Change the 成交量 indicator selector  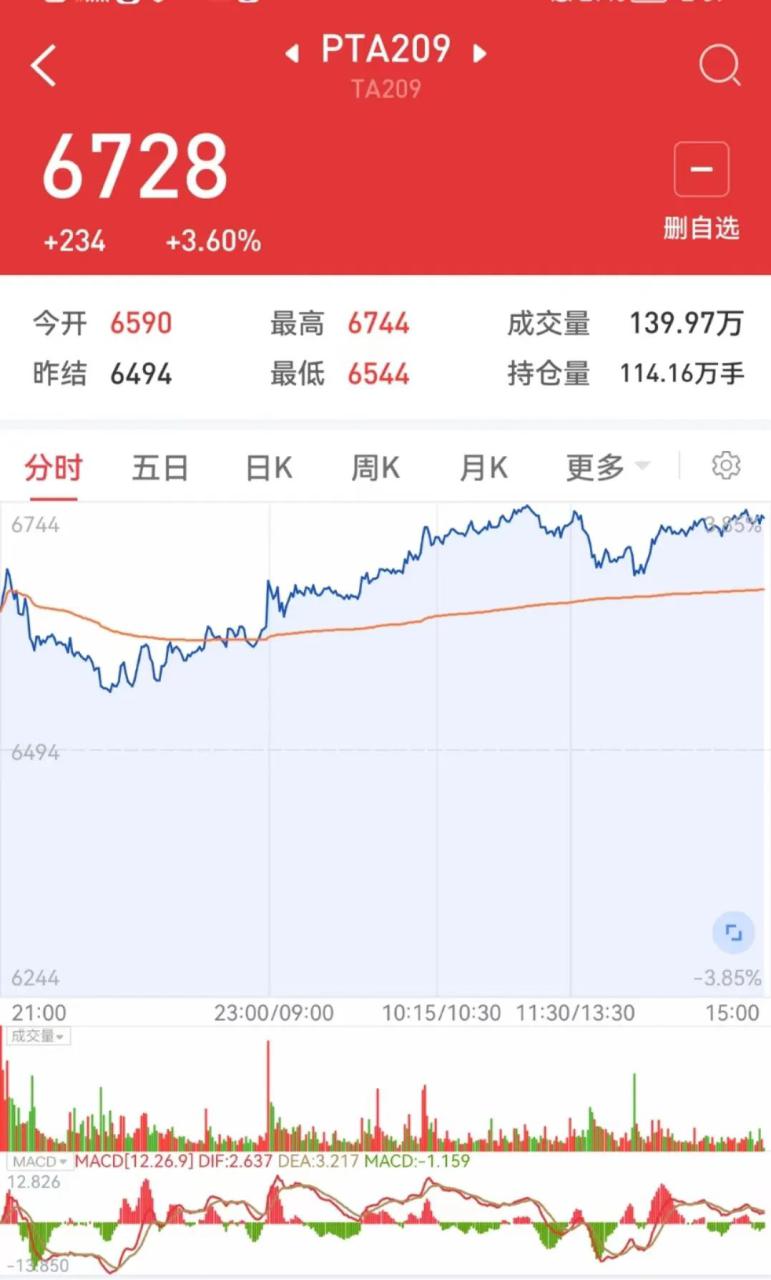point(38,1036)
